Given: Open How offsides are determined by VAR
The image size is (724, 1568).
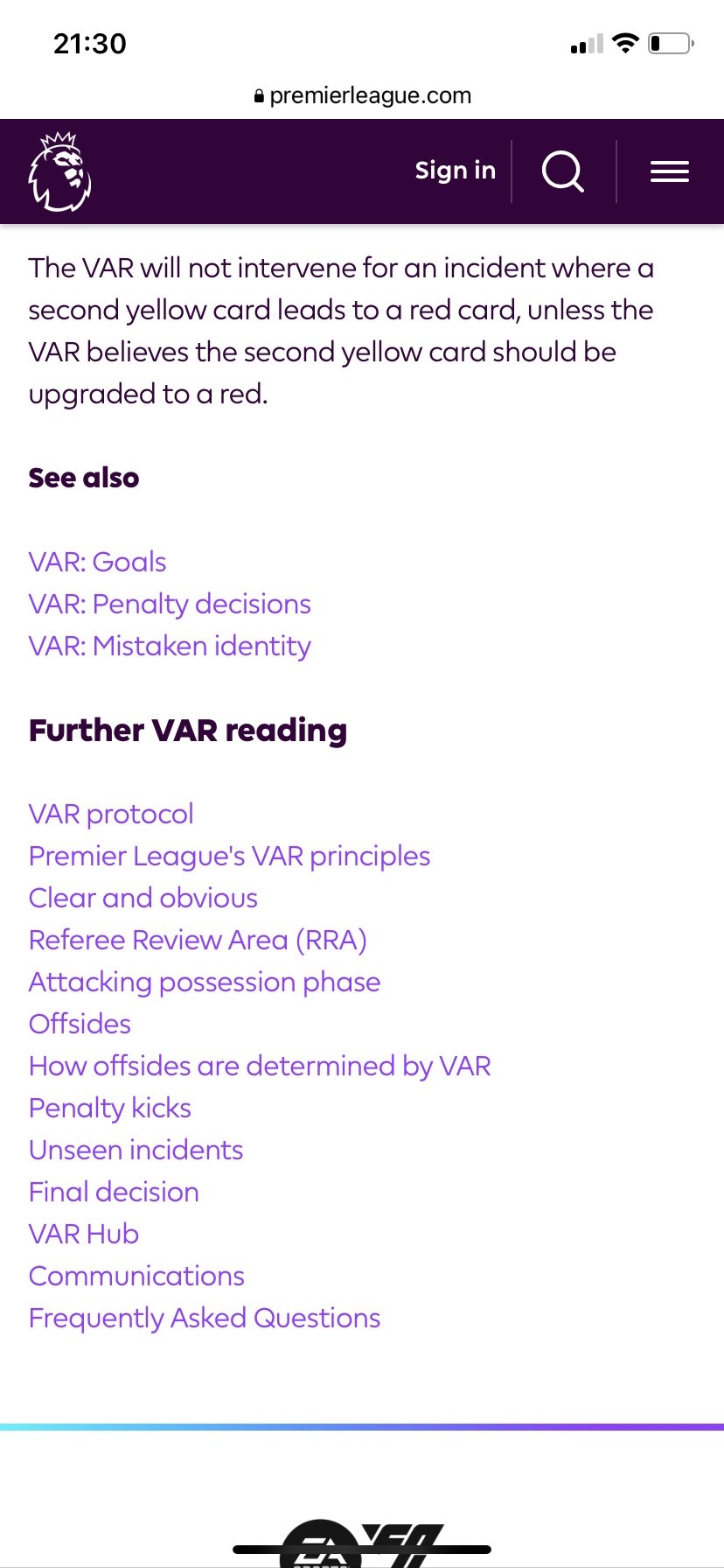Looking at the screenshot, I should tap(260, 1066).
